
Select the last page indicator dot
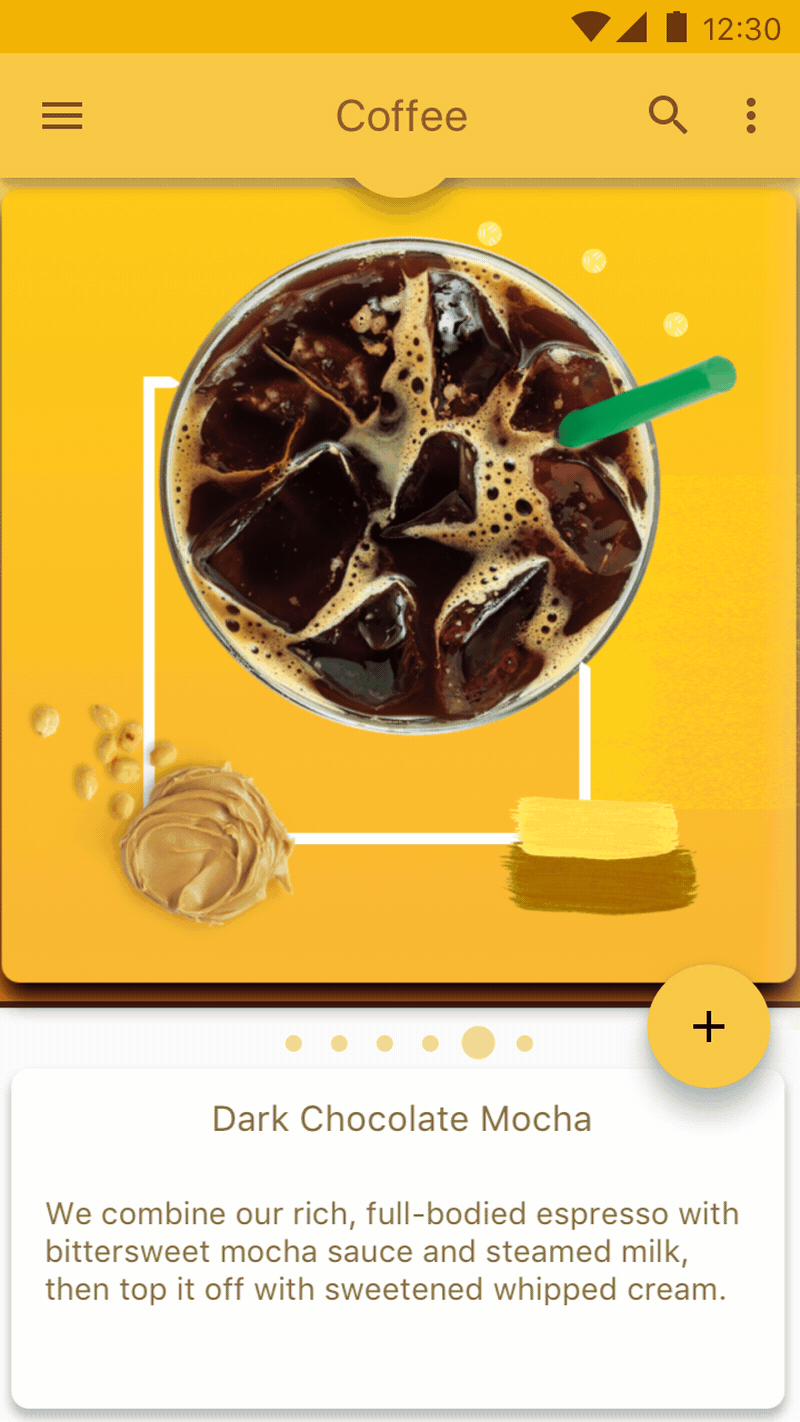pos(524,1044)
